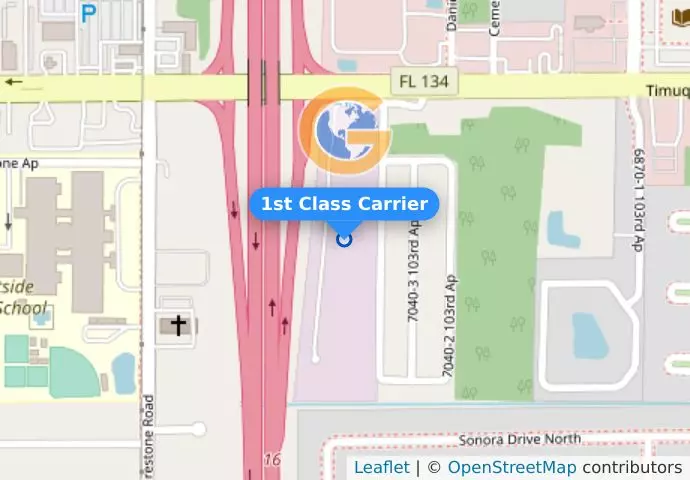Open the 1st Class Carrier popup label

(x=344, y=205)
